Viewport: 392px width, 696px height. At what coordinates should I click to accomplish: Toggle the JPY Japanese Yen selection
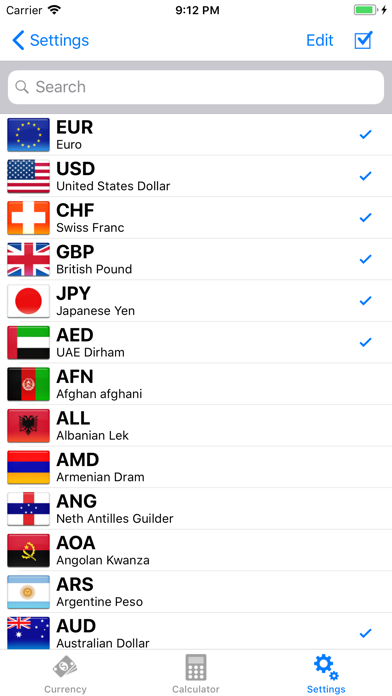point(196,301)
